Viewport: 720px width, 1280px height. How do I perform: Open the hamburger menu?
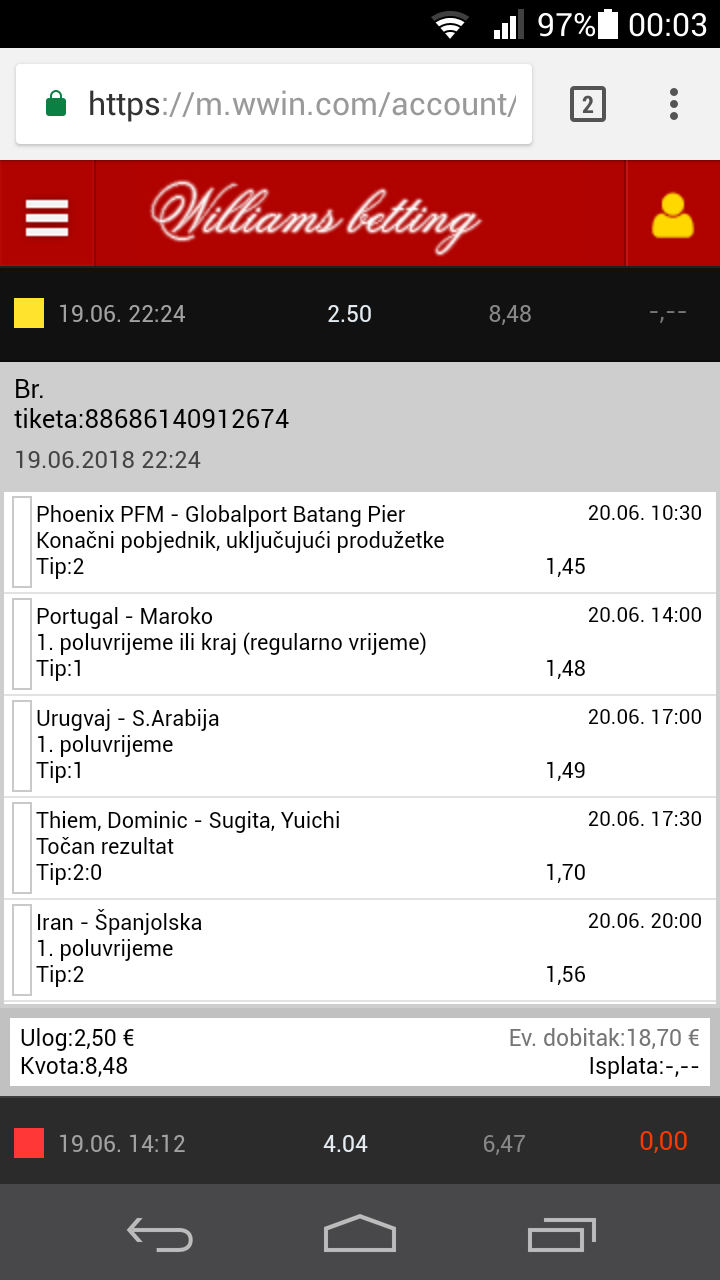[47, 215]
